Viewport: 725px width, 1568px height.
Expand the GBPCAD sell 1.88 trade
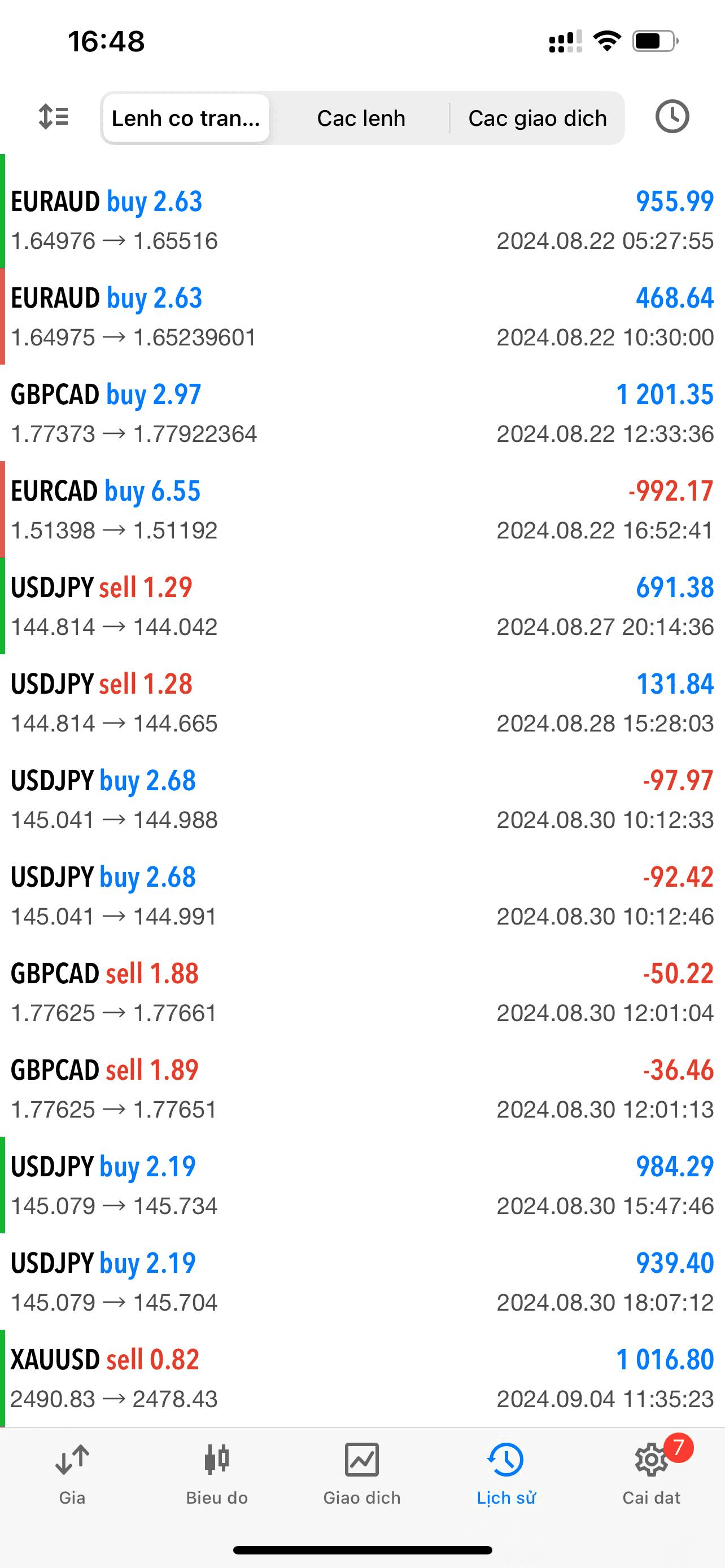pos(362,992)
